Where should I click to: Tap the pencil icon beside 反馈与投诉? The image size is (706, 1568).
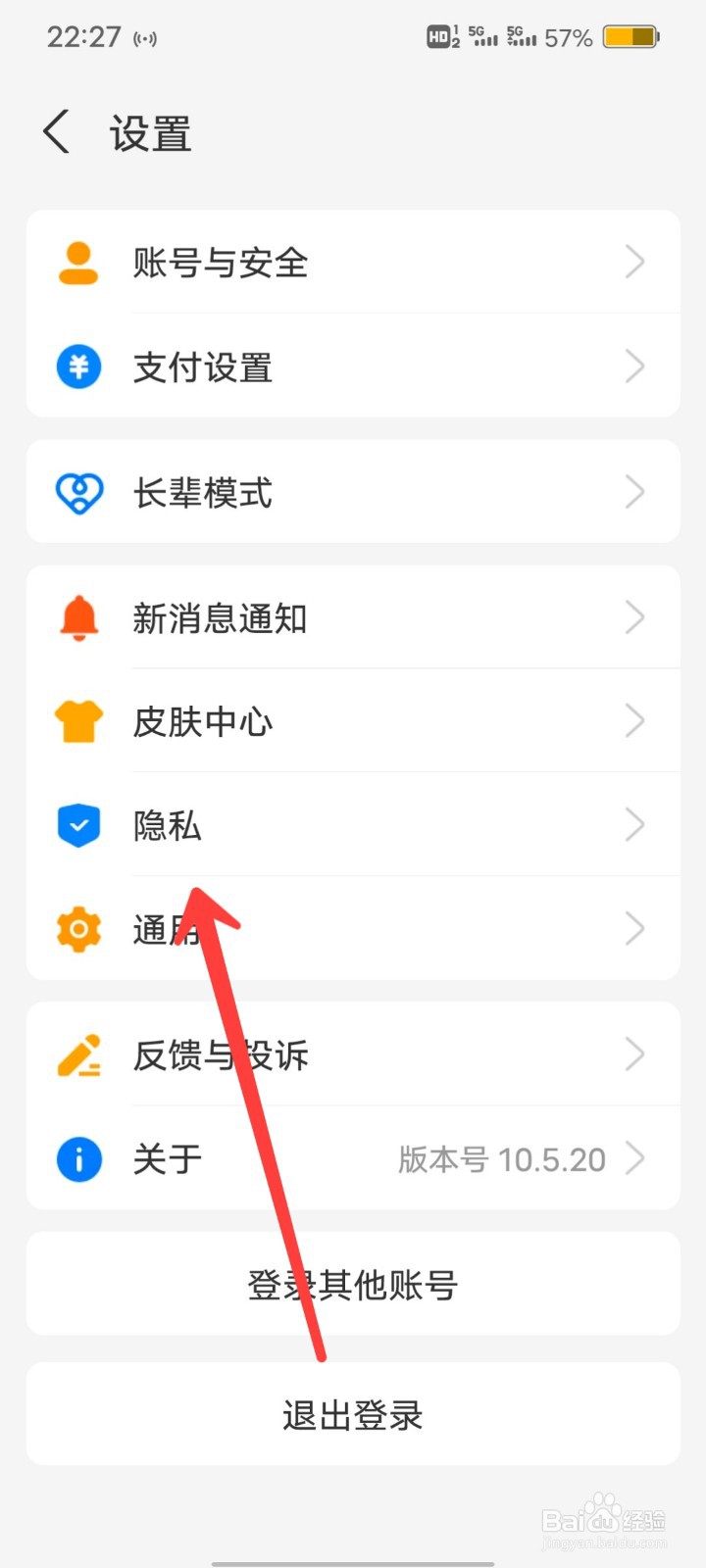coord(78,1054)
